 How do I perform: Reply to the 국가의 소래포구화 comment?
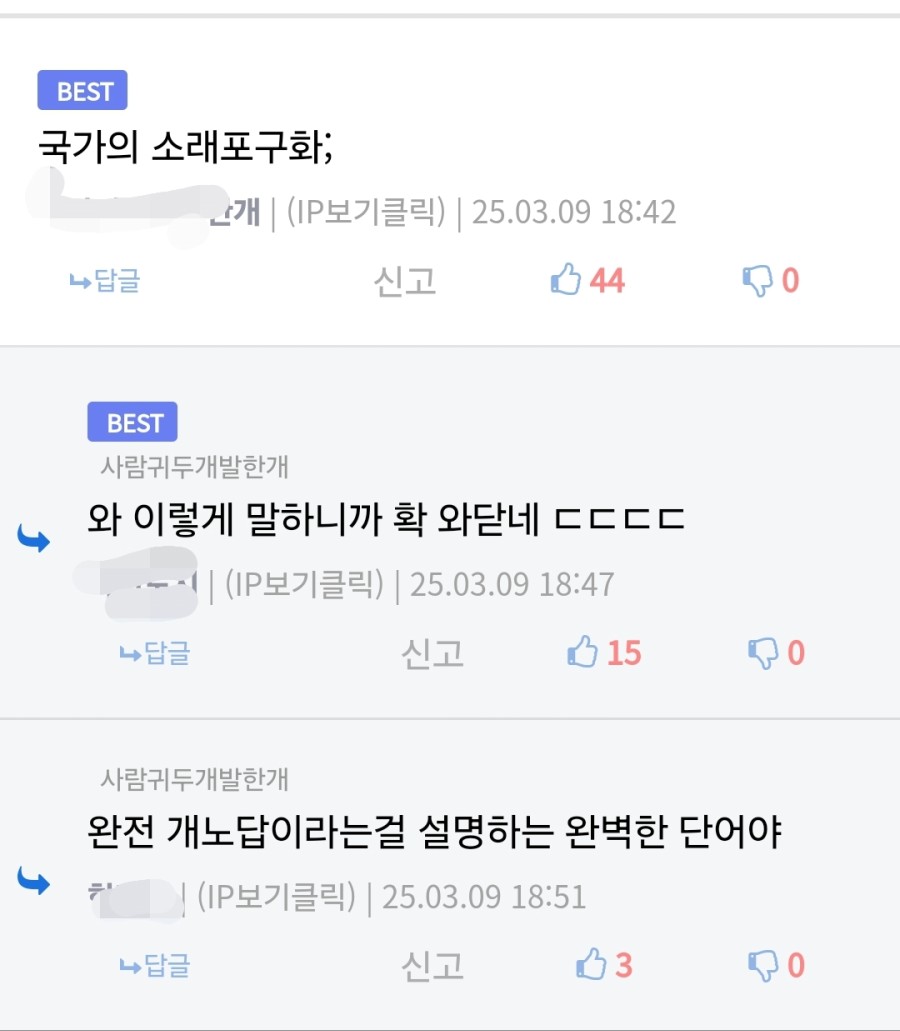(105, 281)
